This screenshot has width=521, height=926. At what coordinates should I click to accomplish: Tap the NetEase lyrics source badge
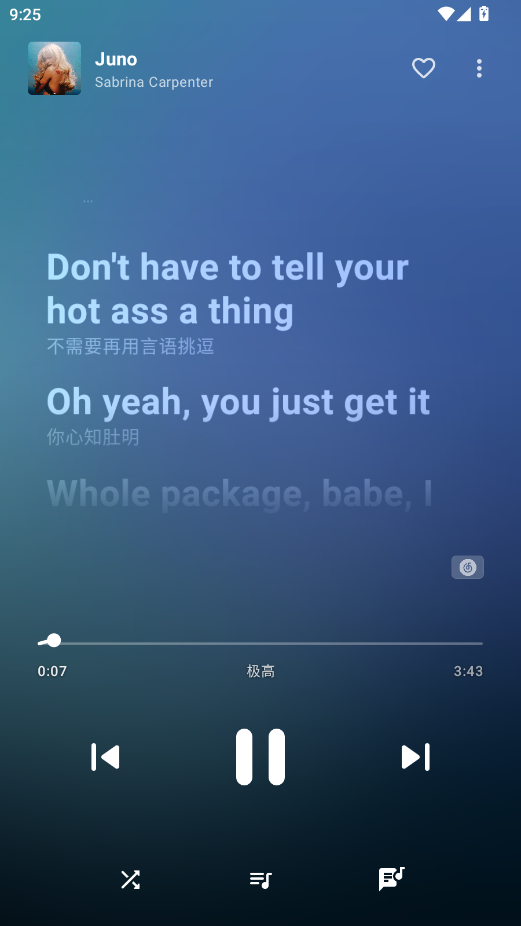click(468, 568)
